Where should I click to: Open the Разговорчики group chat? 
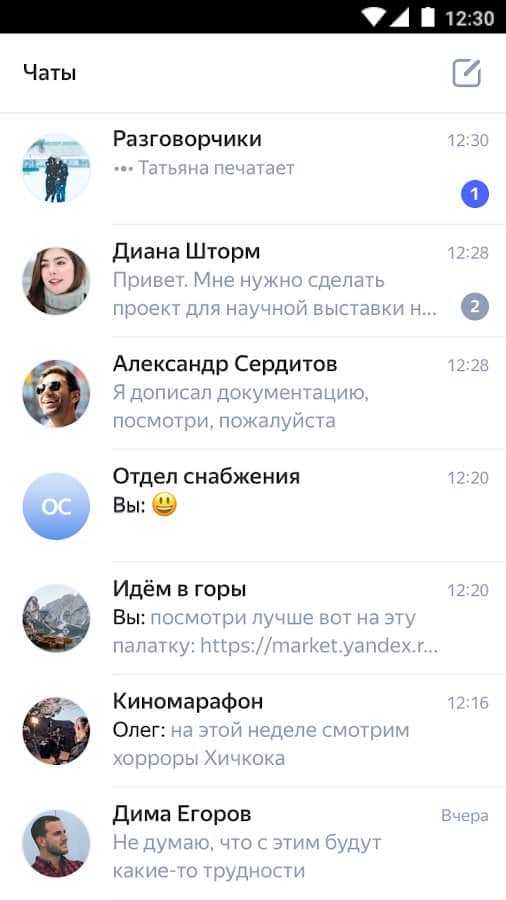253,169
